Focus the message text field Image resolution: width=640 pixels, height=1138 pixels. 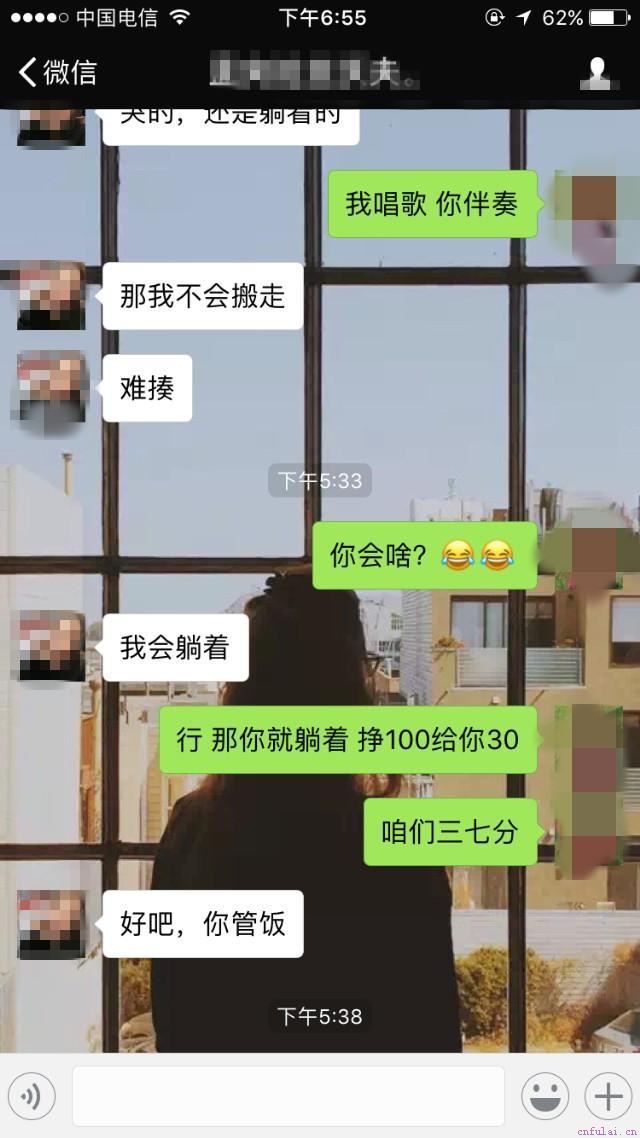point(288,1097)
